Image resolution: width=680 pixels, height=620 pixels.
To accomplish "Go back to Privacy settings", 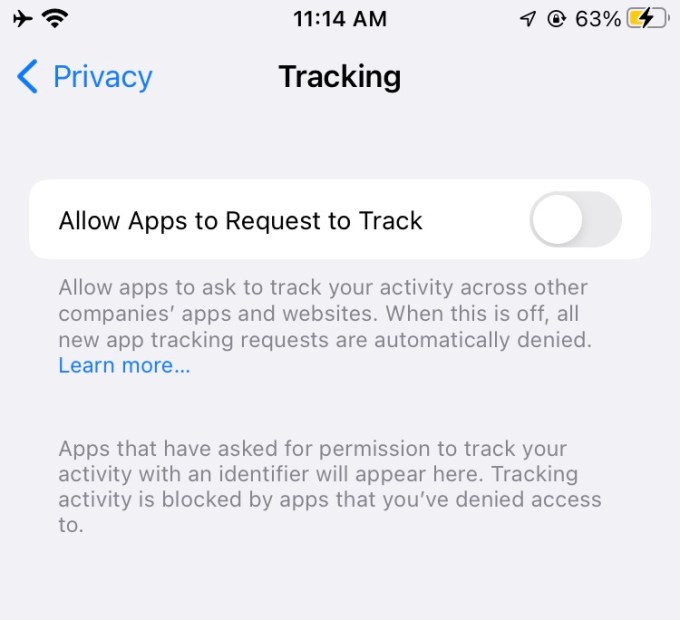I will [x=85, y=77].
